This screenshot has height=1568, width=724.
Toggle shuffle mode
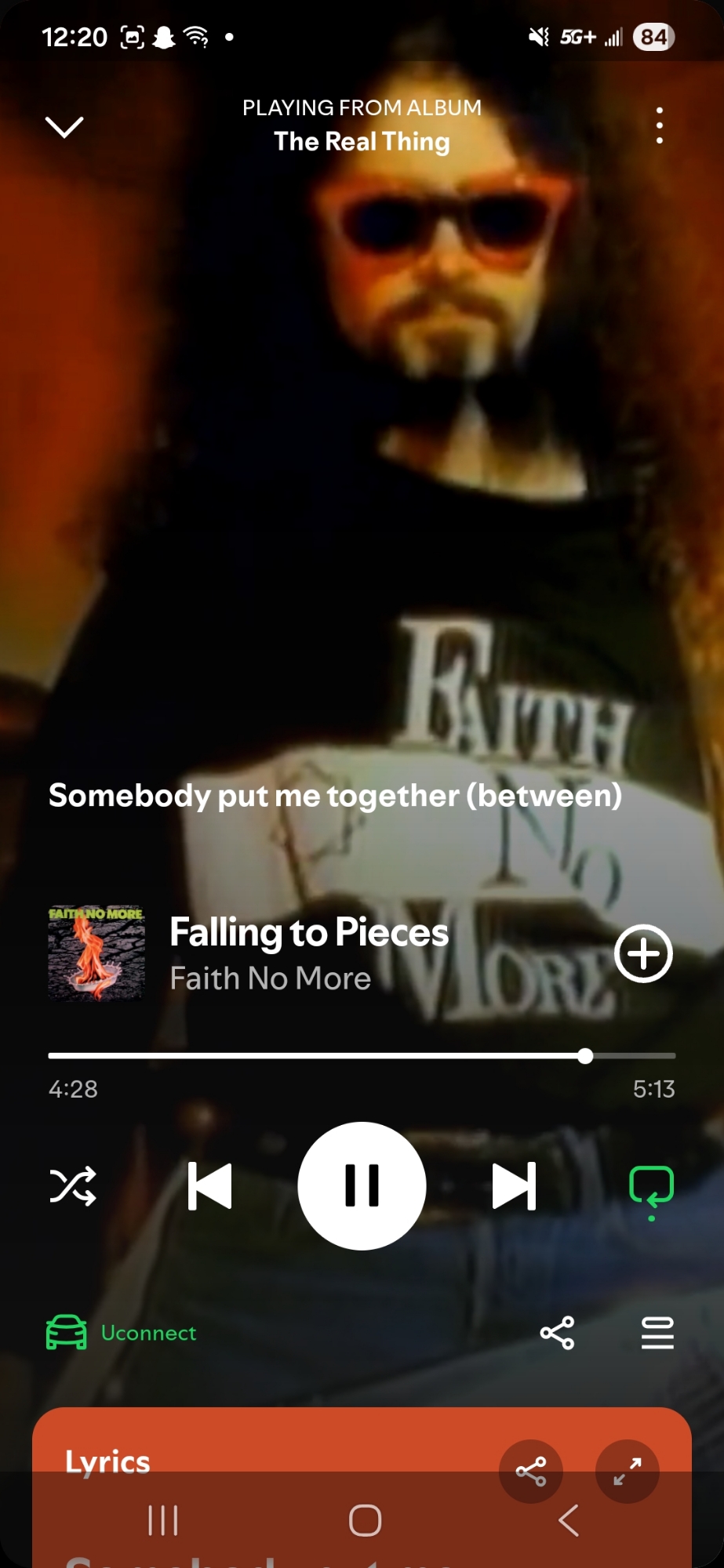tap(73, 1185)
